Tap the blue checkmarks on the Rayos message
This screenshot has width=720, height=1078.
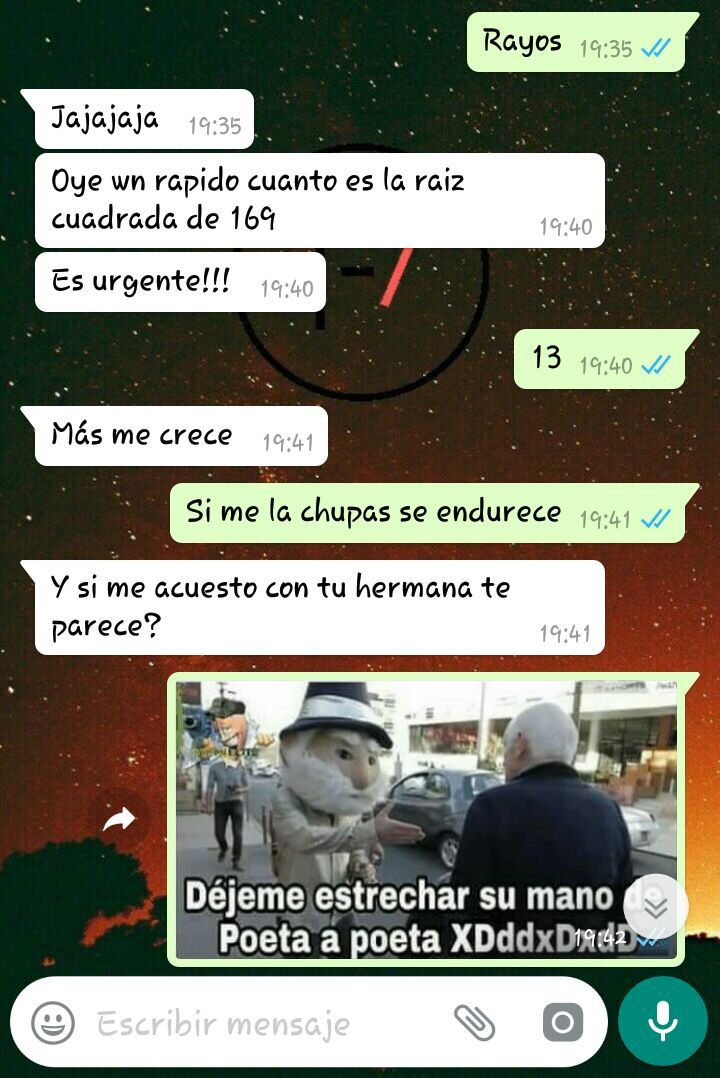[655, 44]
